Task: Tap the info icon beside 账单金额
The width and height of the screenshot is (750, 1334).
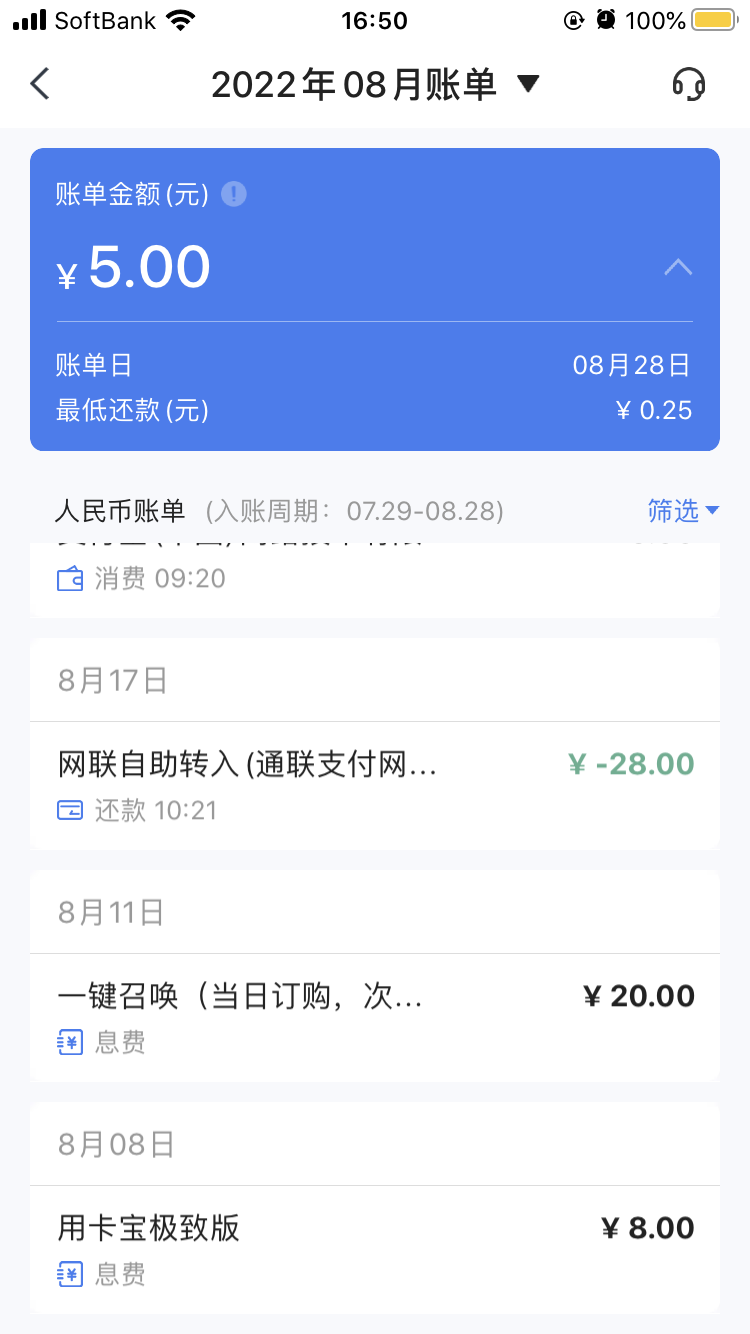Action: (x=234, y=194)
